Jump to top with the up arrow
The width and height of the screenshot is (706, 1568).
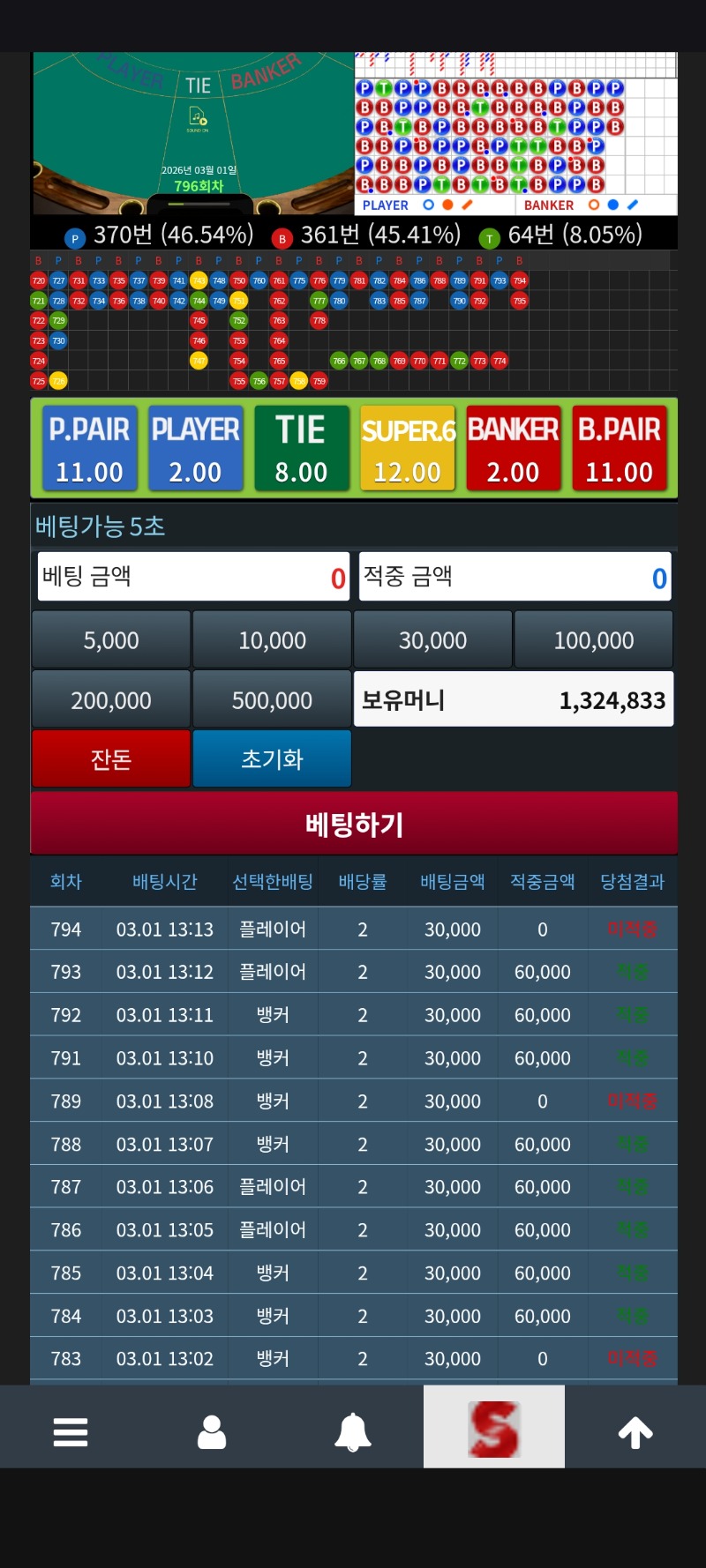point(635,1432)
